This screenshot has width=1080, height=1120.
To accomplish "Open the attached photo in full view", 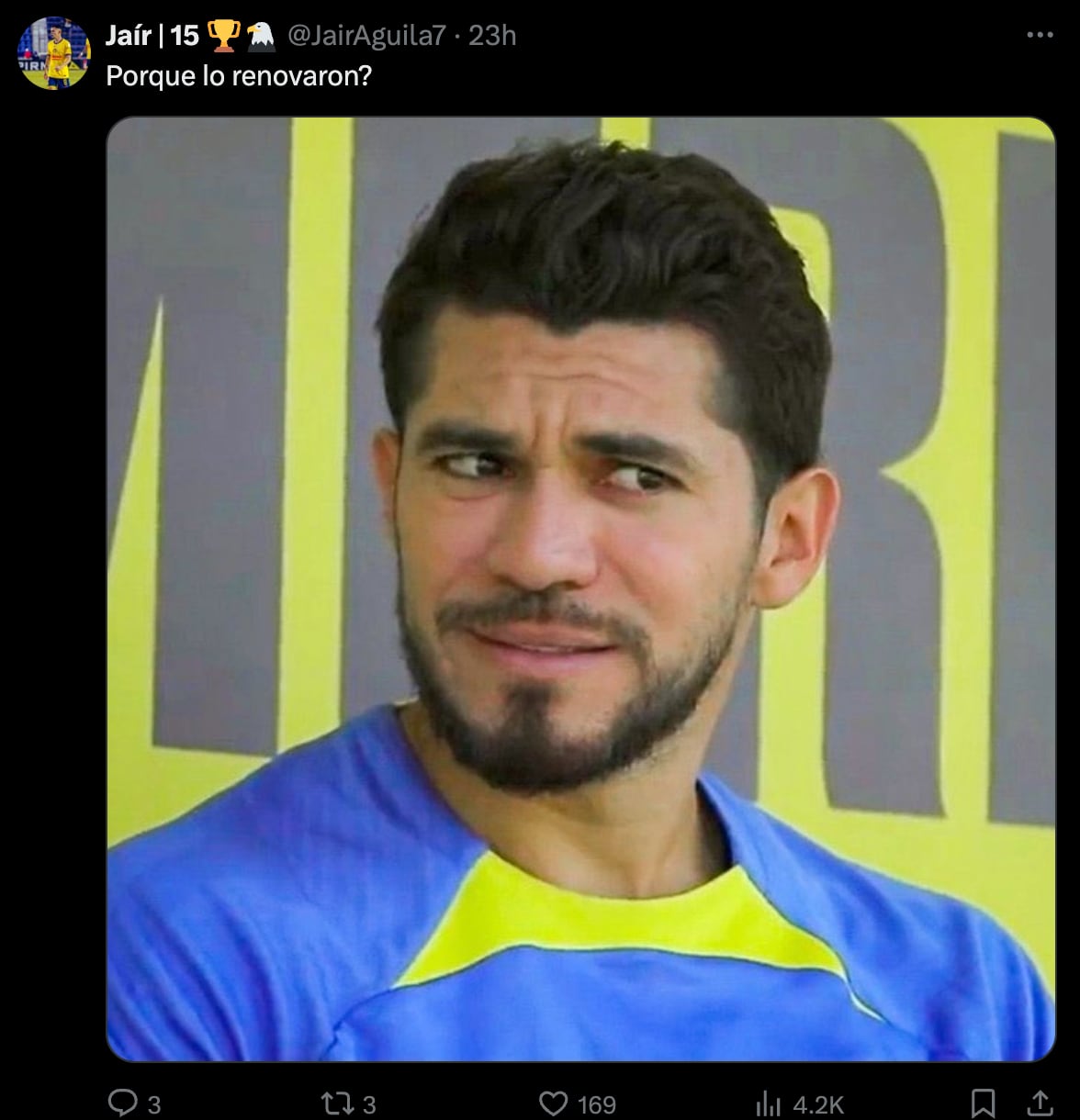I will (x=580, y=588).
